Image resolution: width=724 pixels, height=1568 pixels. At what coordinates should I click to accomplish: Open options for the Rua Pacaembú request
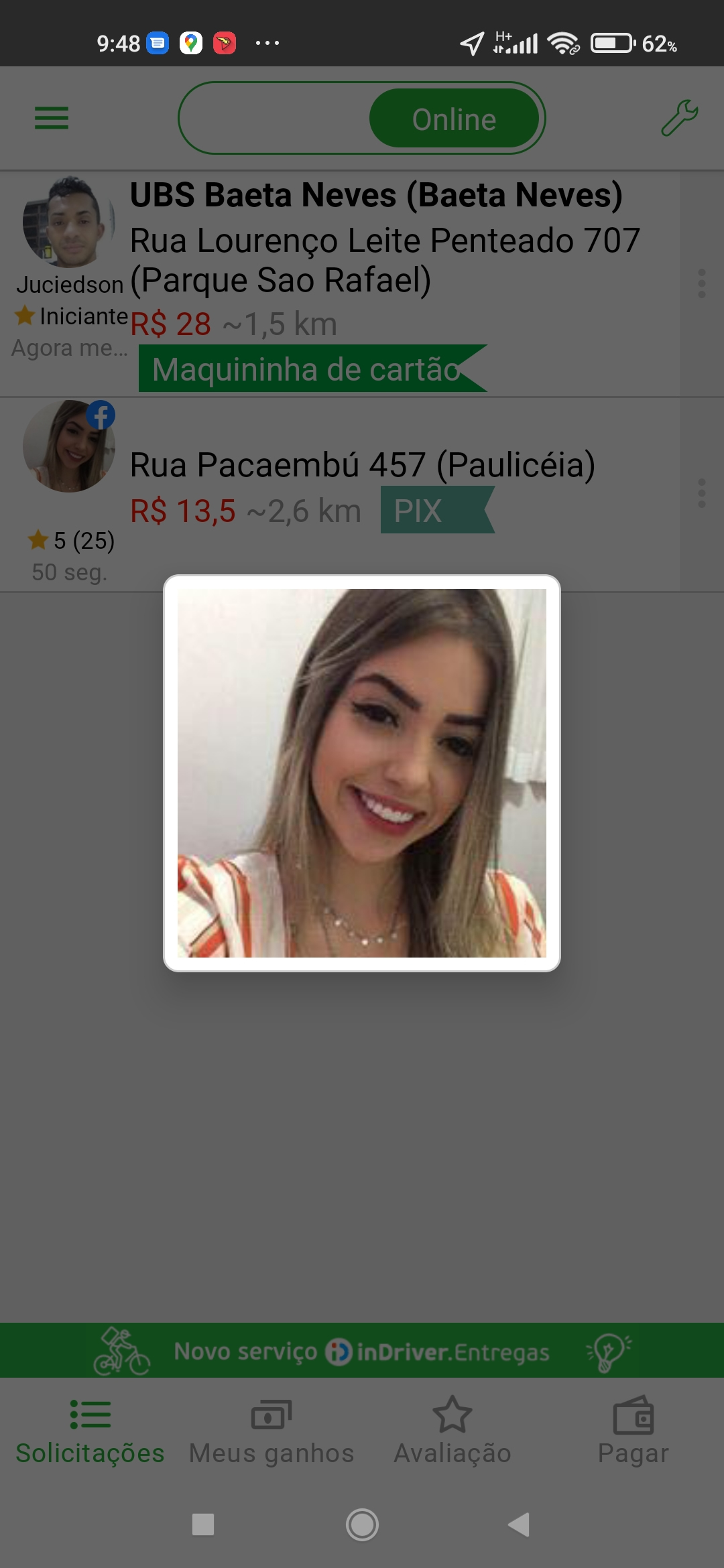tap(702, 493)
